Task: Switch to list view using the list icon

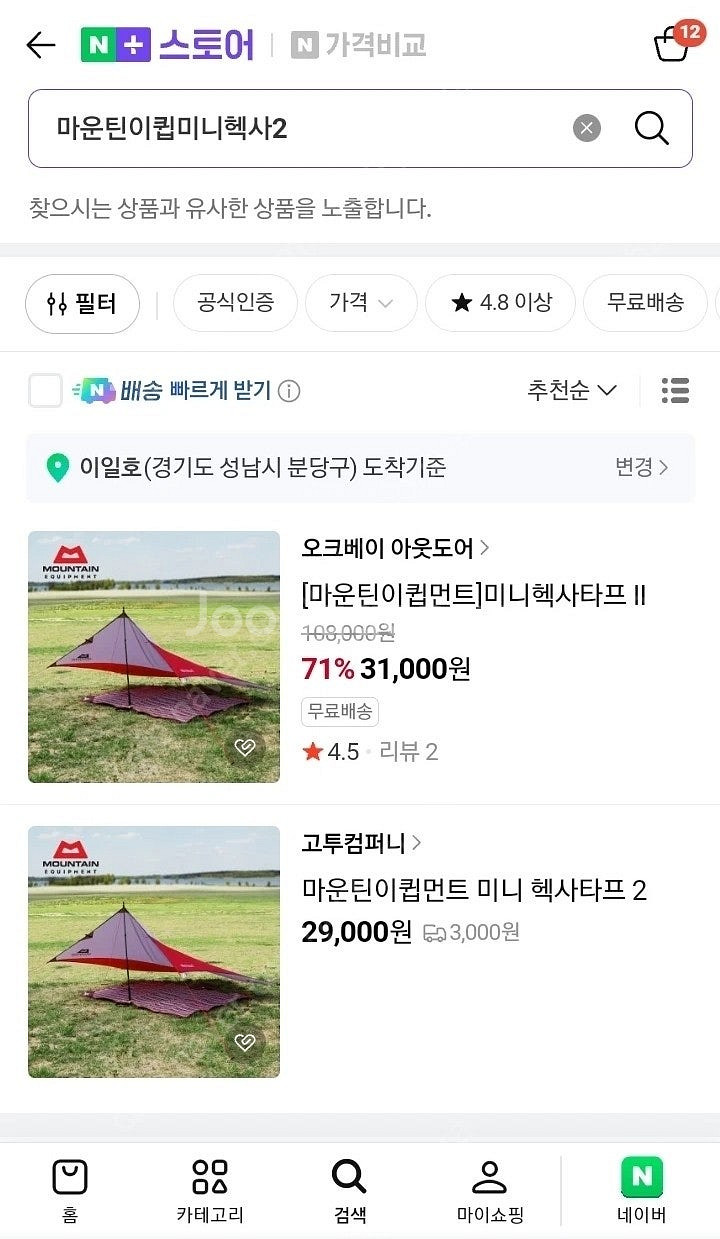Action: (676, 390)
